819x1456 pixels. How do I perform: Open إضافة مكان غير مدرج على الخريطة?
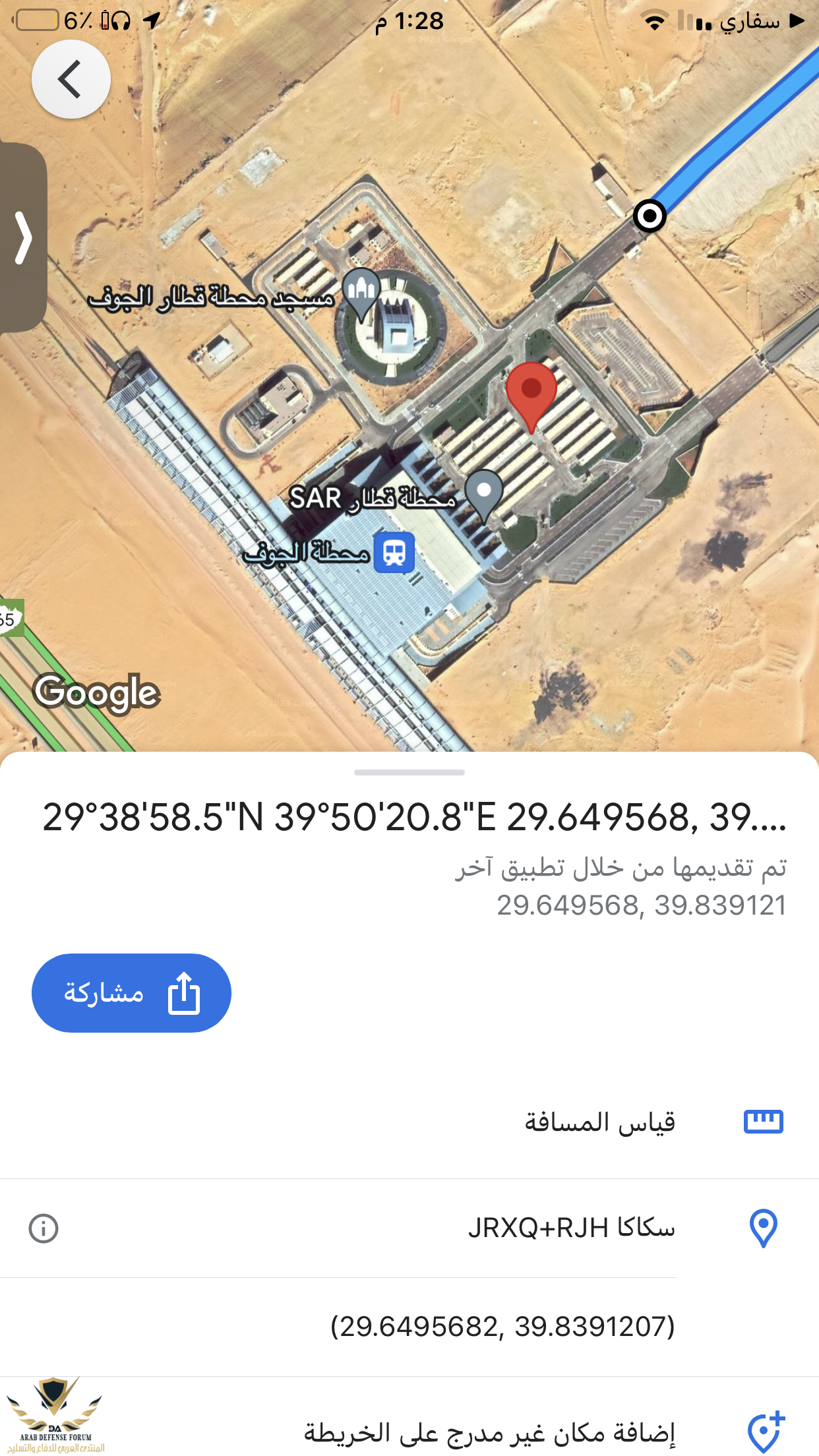[x=489, y=1432]
